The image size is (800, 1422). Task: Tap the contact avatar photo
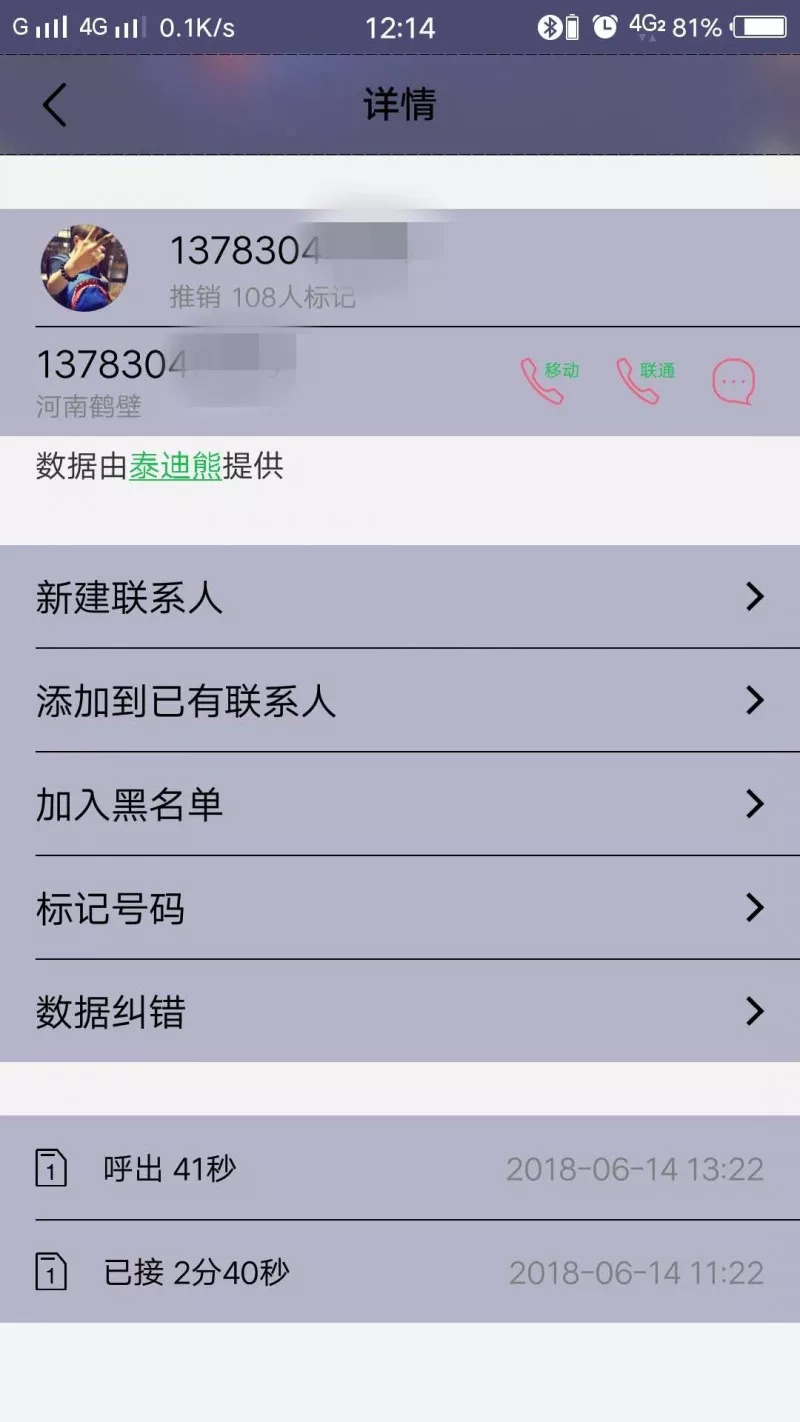(x=84, y=267)
